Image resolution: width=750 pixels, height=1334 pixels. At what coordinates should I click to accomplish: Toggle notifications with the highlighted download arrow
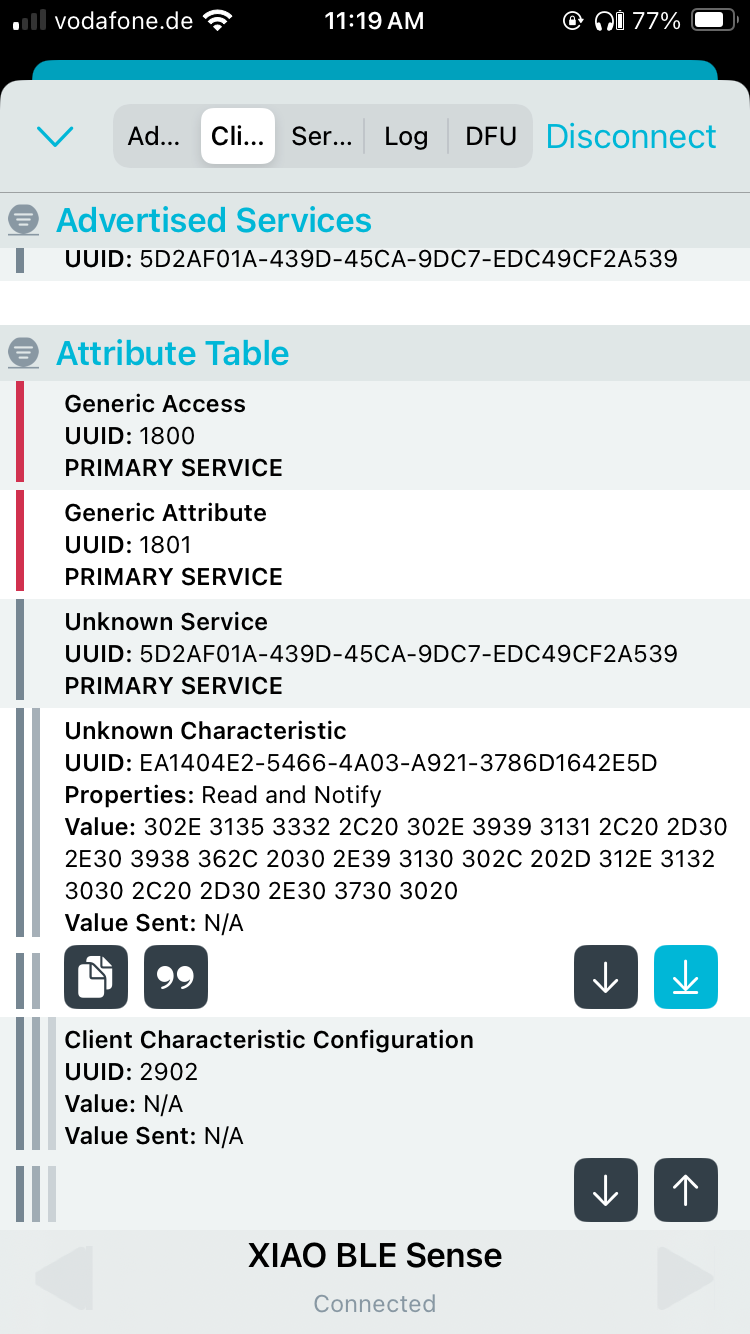pyautogui.click(x=686, y=976)
